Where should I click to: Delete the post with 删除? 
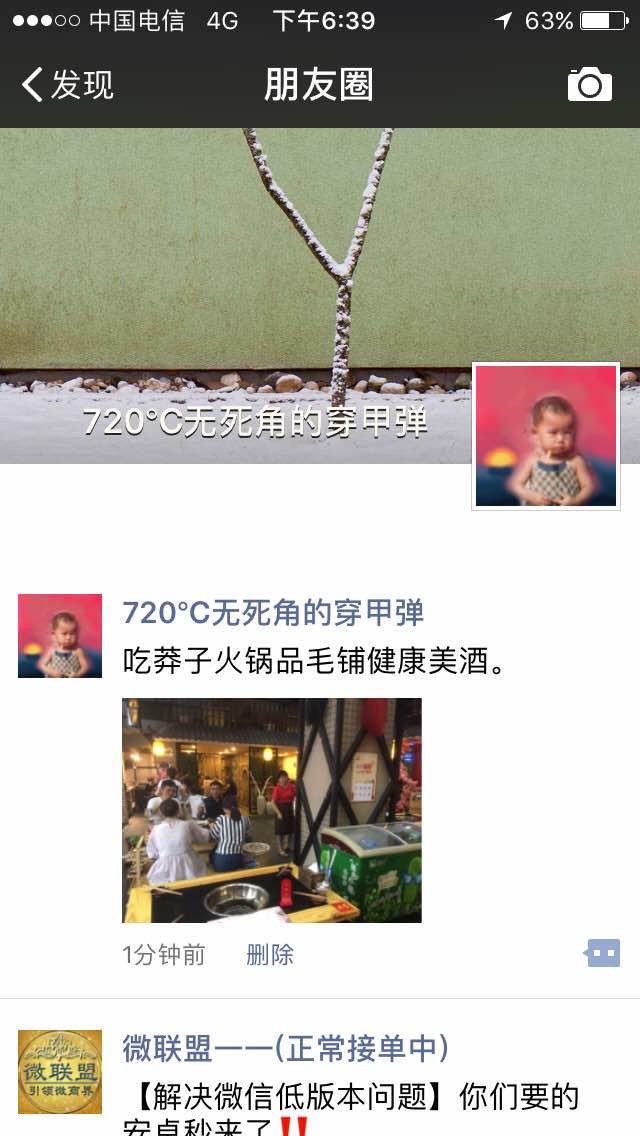tap(270, 955)
